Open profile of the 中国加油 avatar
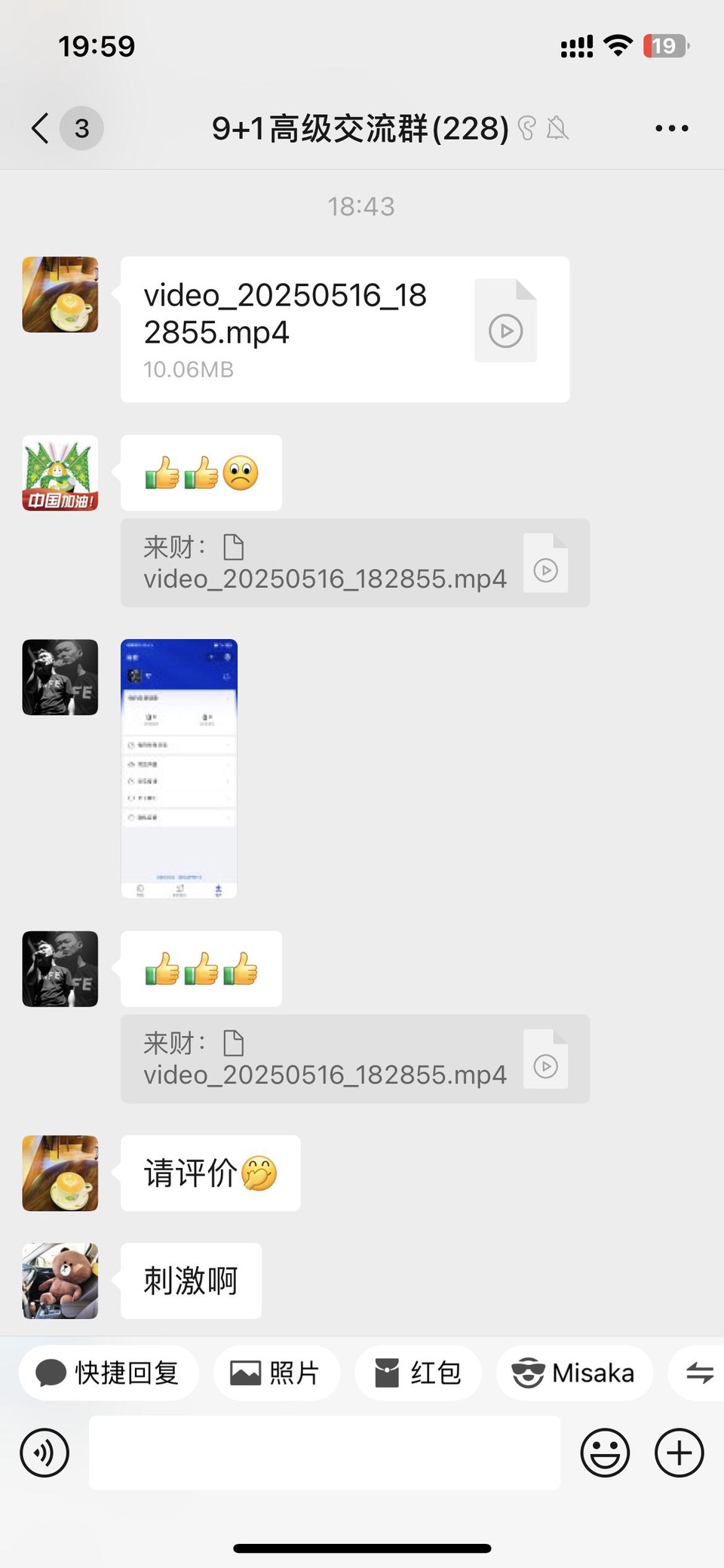The width and height of the screenshot is (724, 1568). (x=60, y=473)
